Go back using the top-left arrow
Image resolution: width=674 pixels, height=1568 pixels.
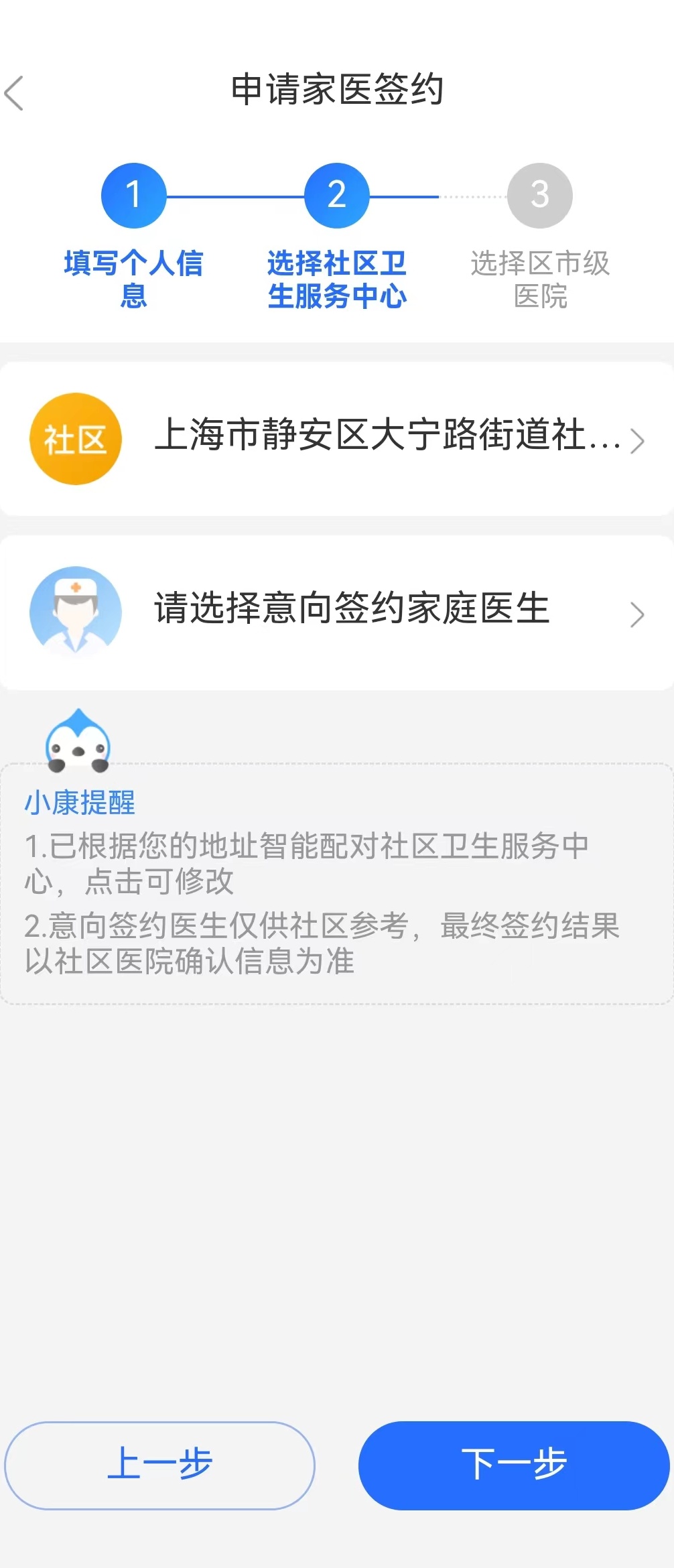[15, 92]
